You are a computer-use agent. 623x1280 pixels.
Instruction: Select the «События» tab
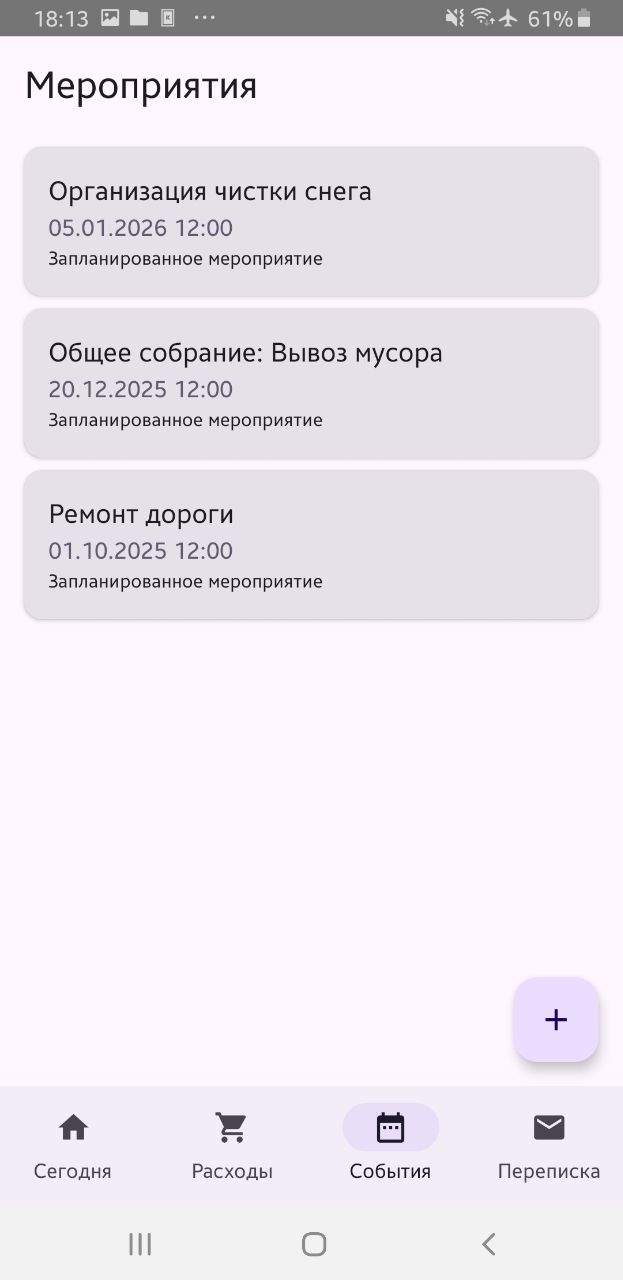(390, 1144)
